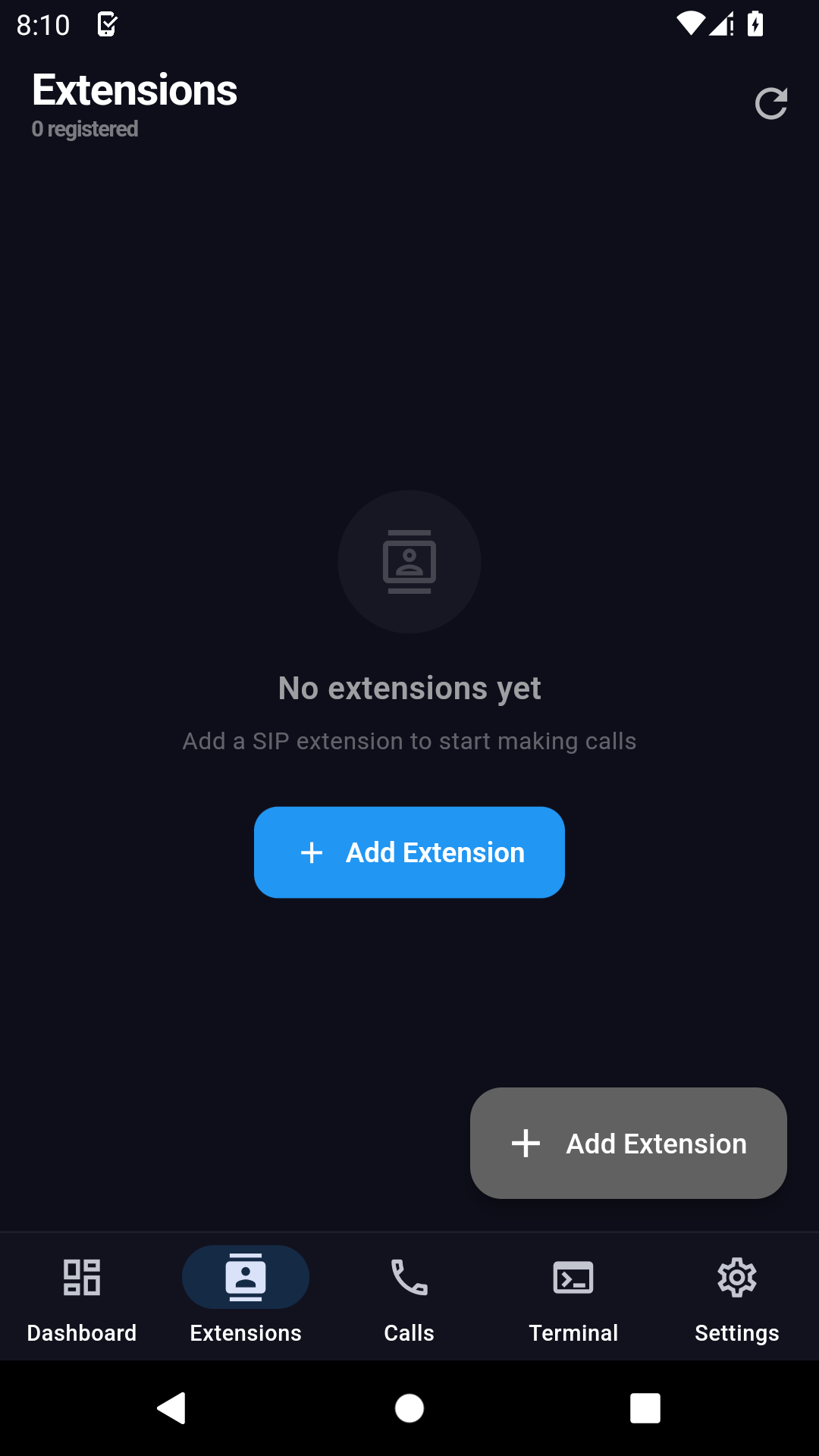
Task: Open the Settings tab
Action: click(737, 1297)
